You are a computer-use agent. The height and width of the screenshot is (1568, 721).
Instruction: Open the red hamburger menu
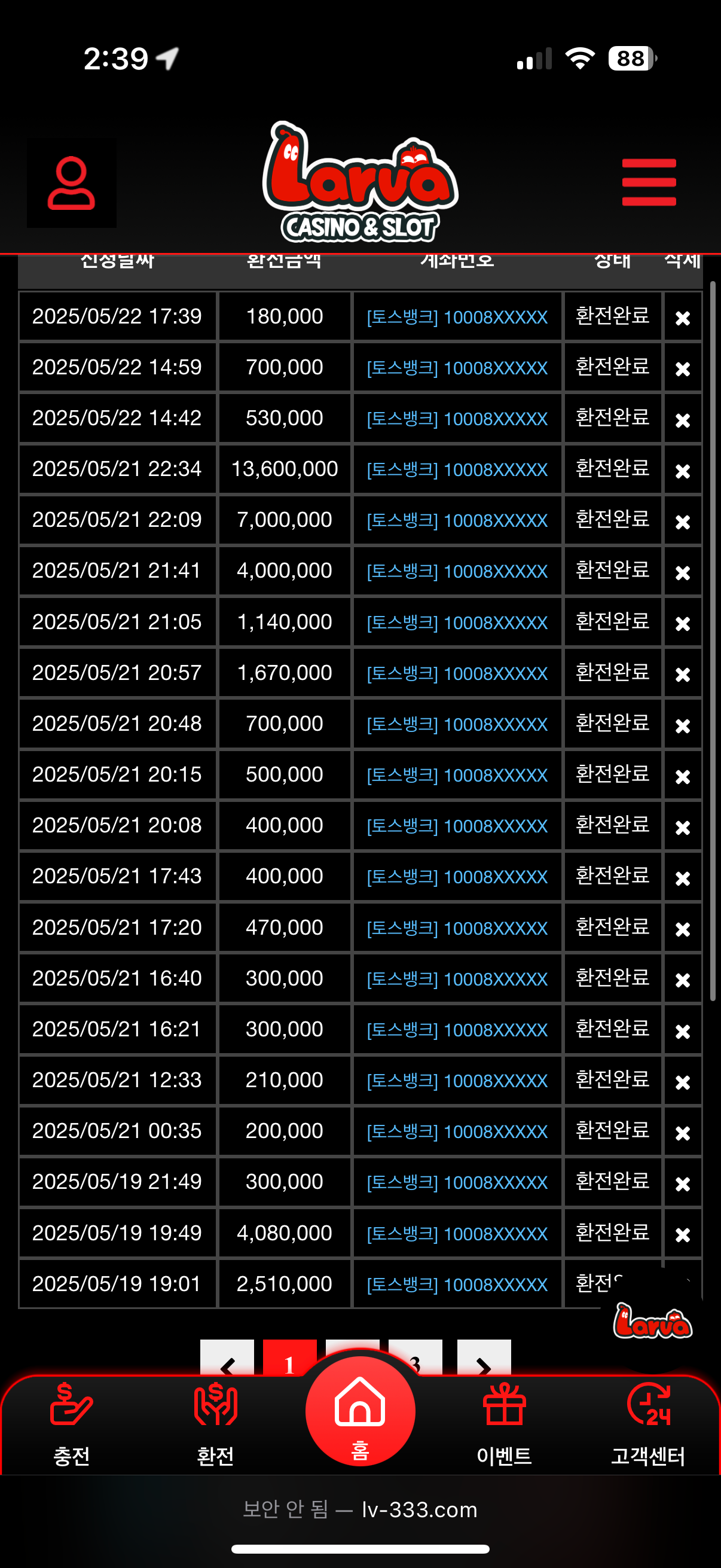click(649, 182)
